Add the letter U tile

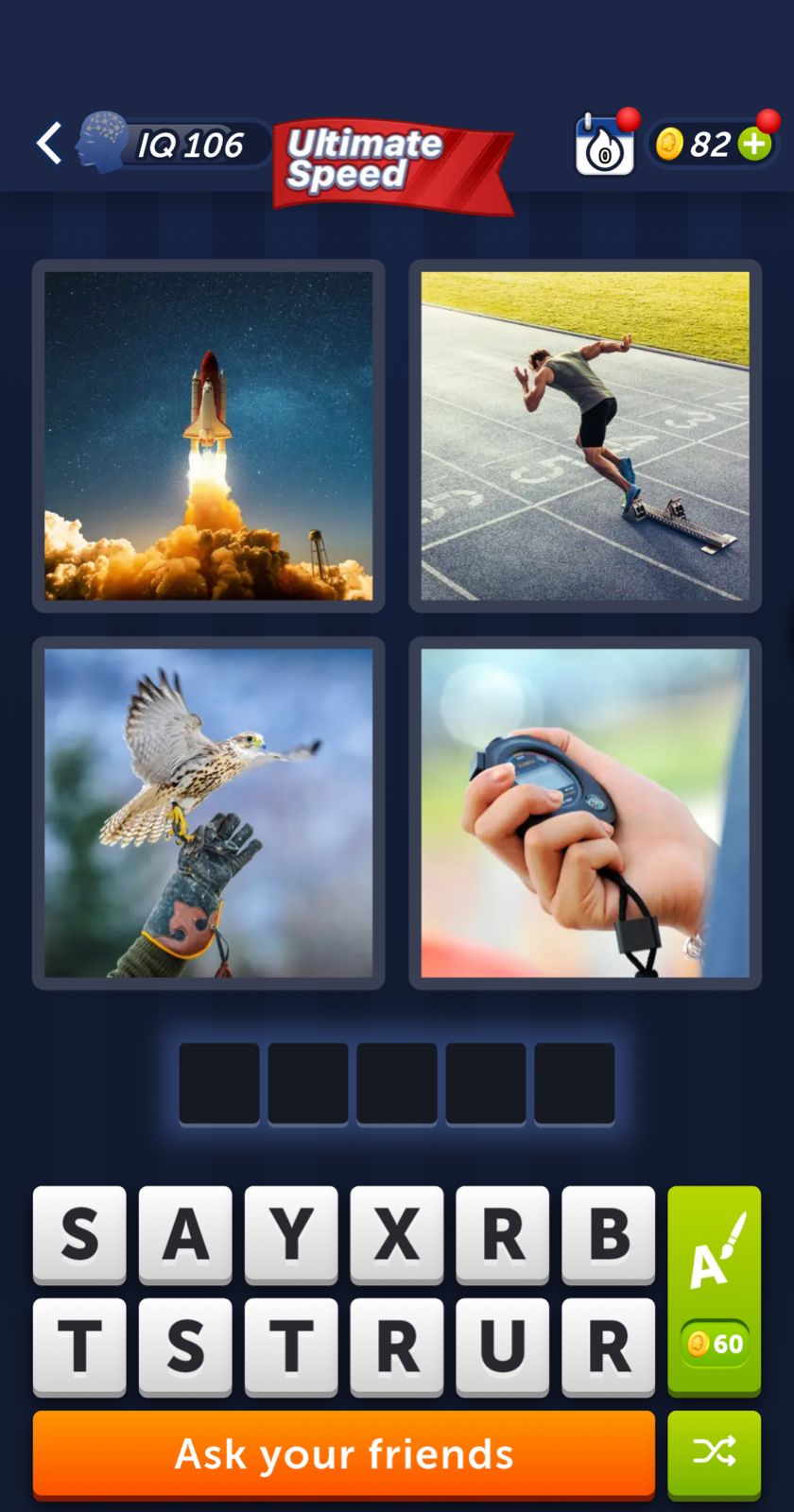point(502,1346)
